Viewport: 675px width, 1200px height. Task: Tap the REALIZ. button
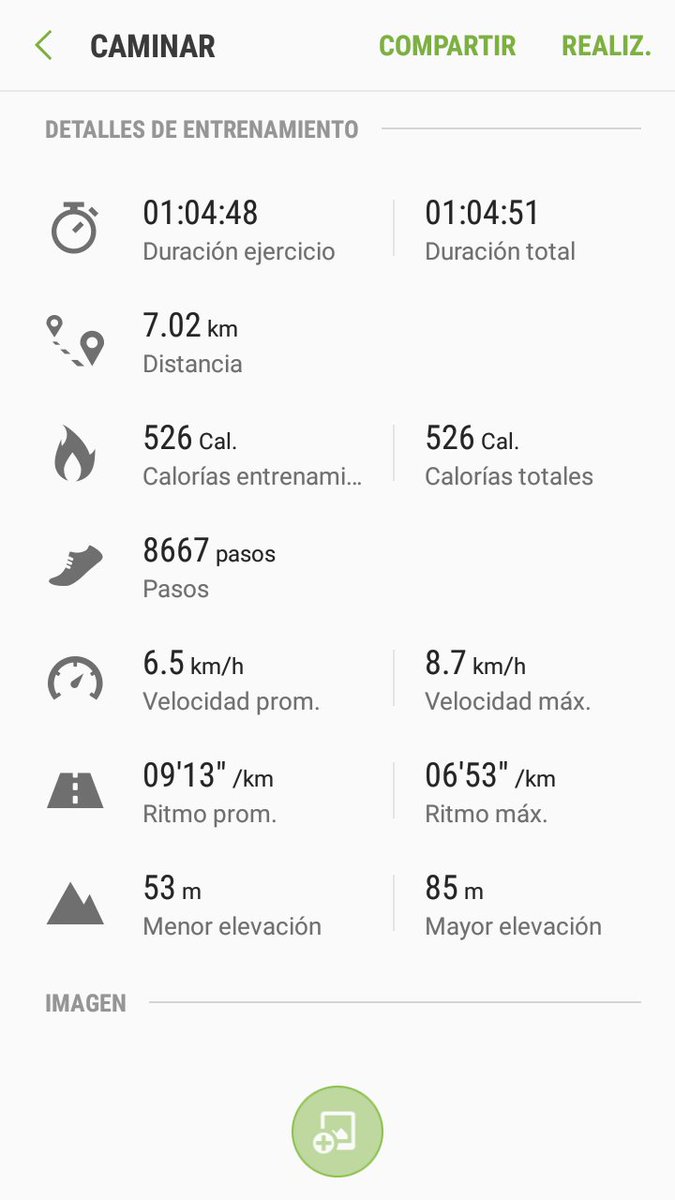point(606,46)
